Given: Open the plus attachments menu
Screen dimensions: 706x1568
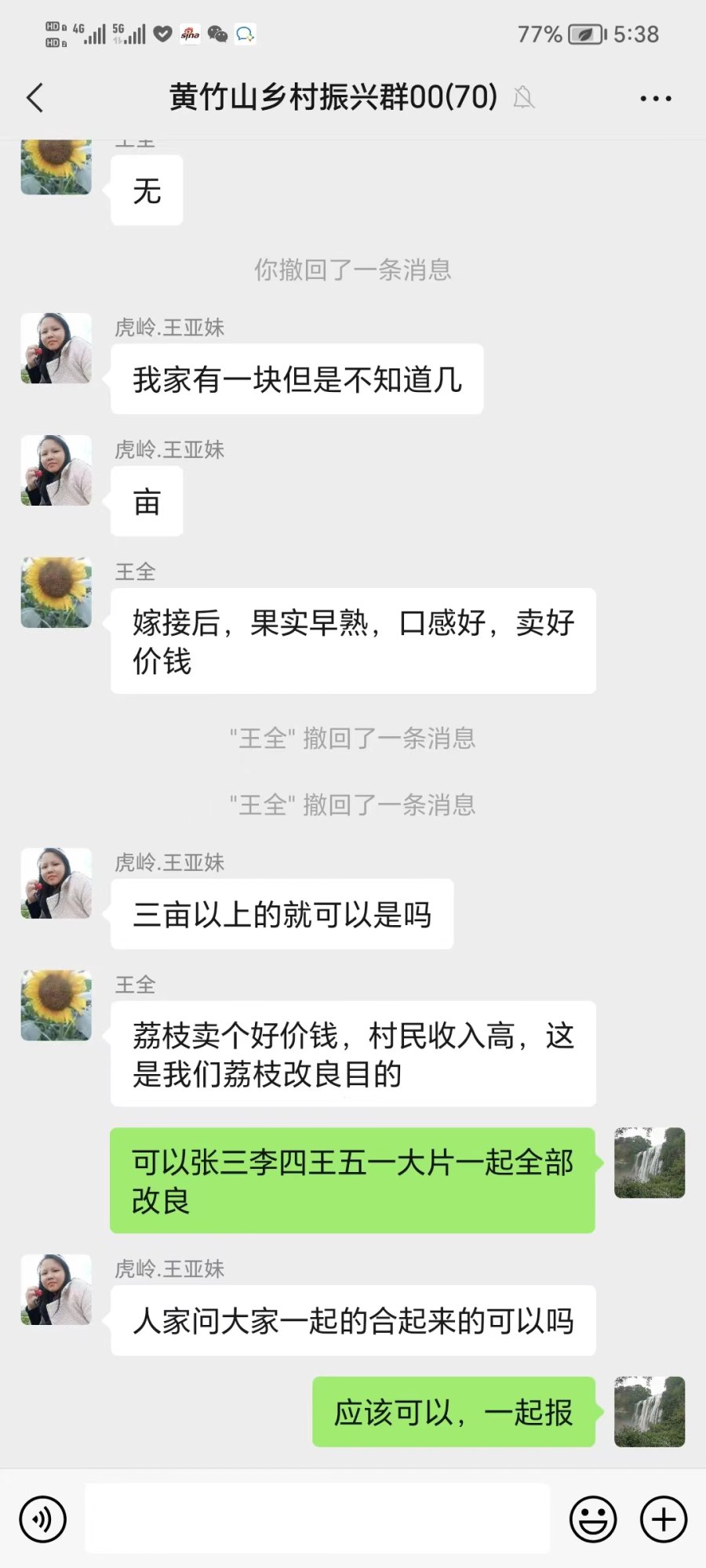Looking at the screenshot, I should pos(664,1519).
